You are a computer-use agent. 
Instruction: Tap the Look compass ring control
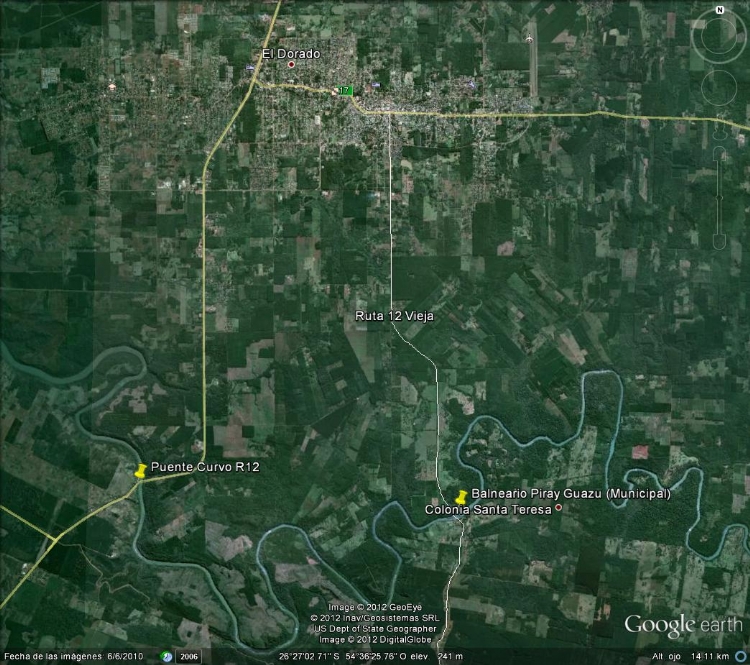[719, 38]
